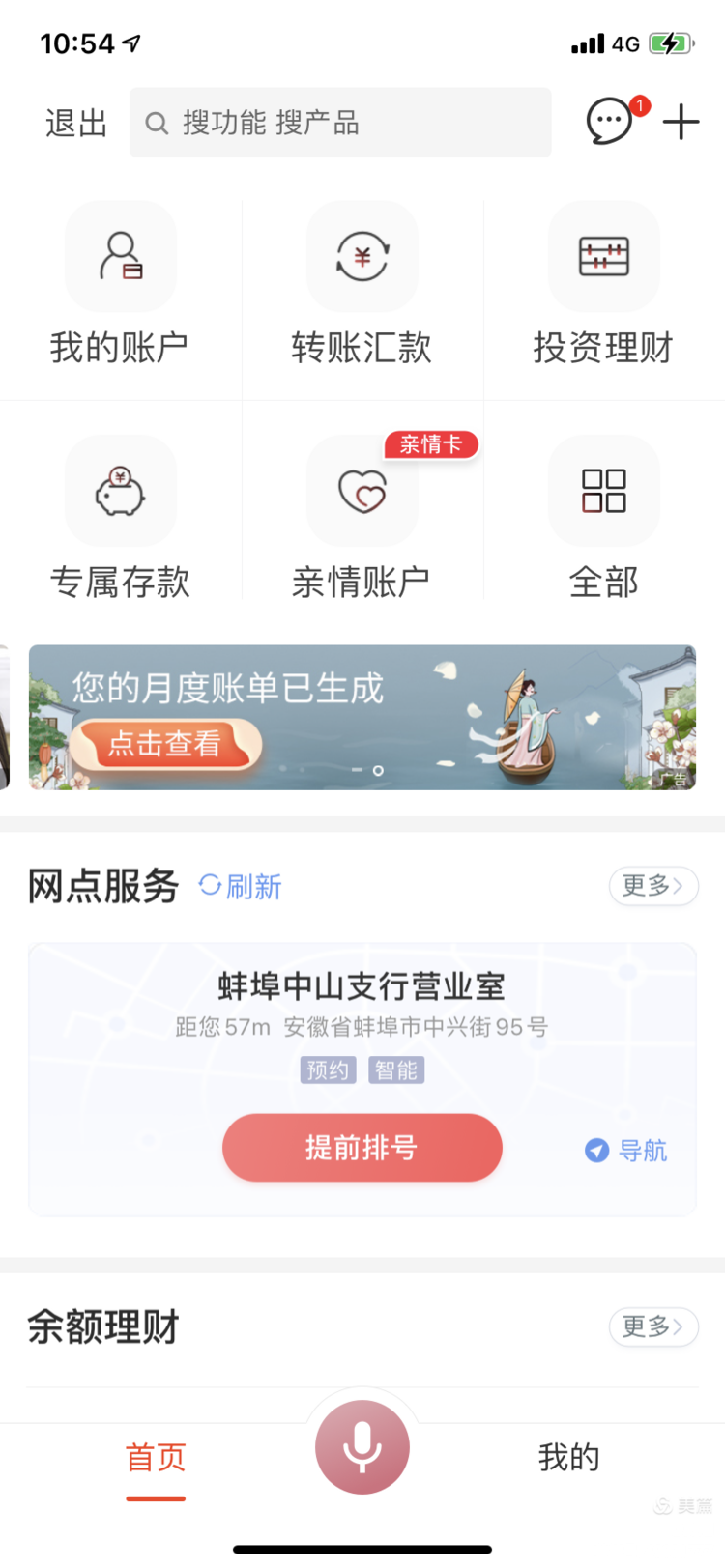The width and height of the screenshot is (725, 1568).
Task: Open 更多 for 余额理财
Action: point(652,1326)
